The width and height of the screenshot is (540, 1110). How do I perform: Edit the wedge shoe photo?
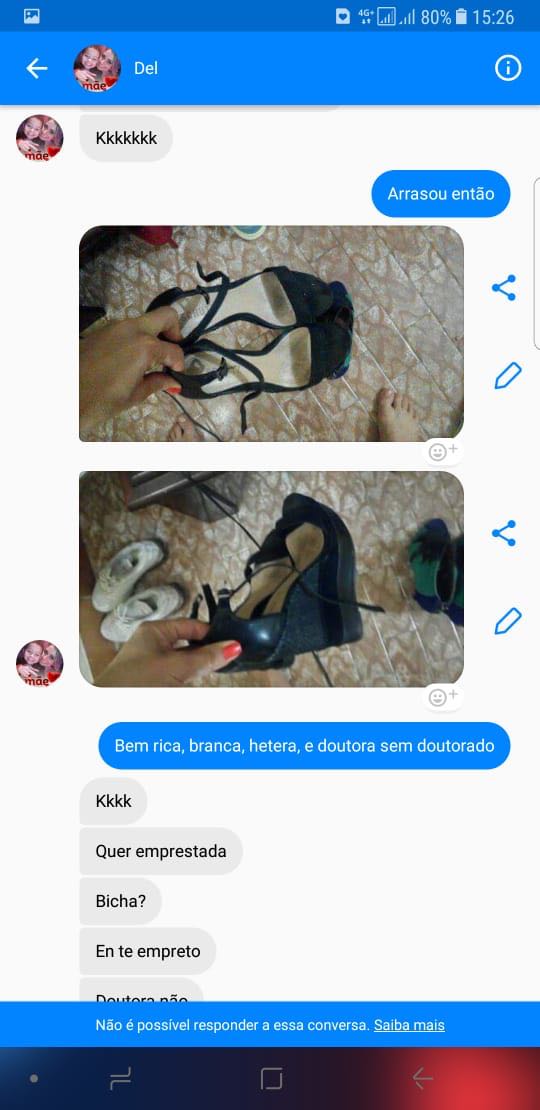tap(507, 621)
